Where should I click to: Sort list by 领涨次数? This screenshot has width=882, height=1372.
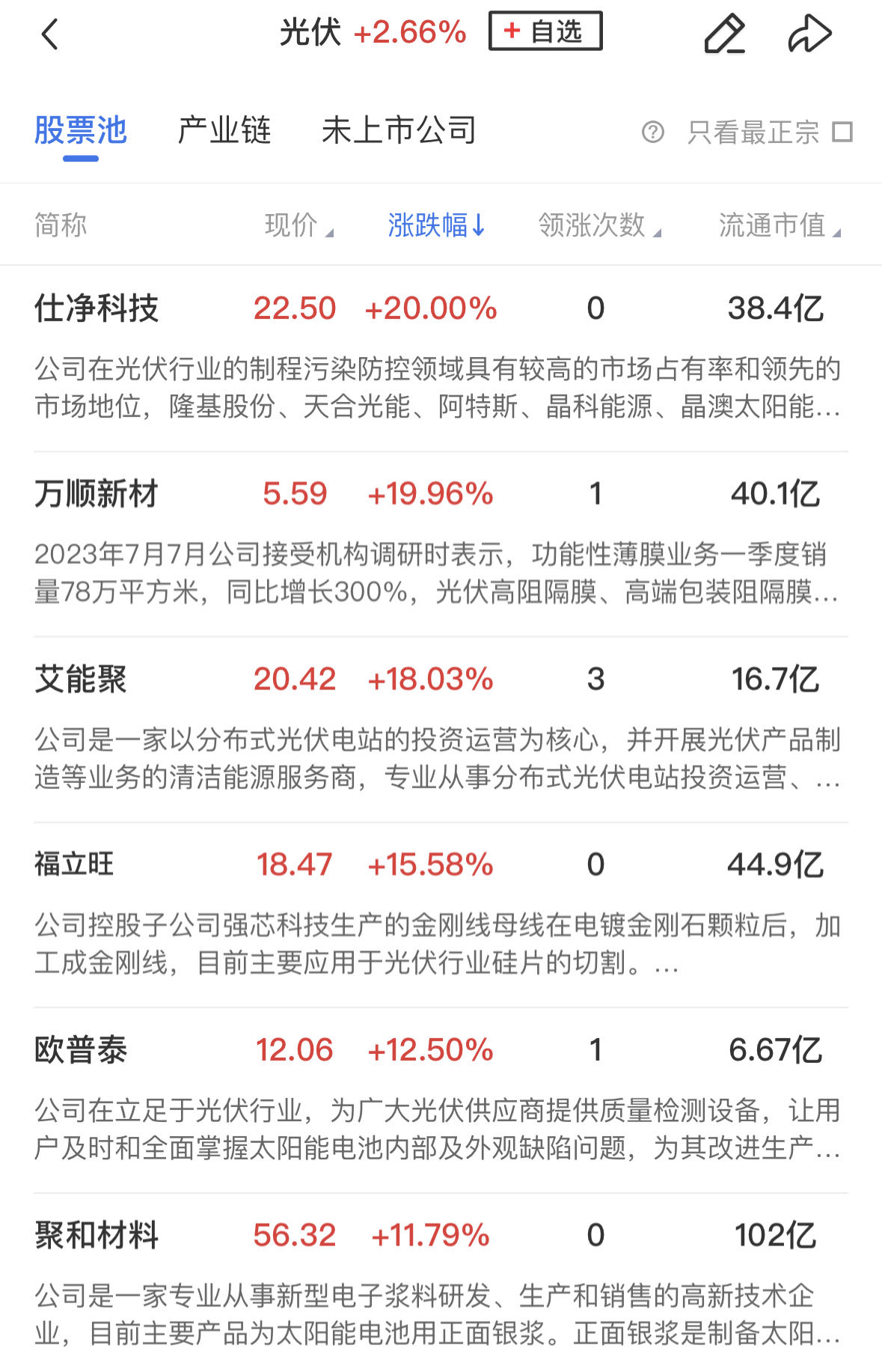tap(598, 225)
